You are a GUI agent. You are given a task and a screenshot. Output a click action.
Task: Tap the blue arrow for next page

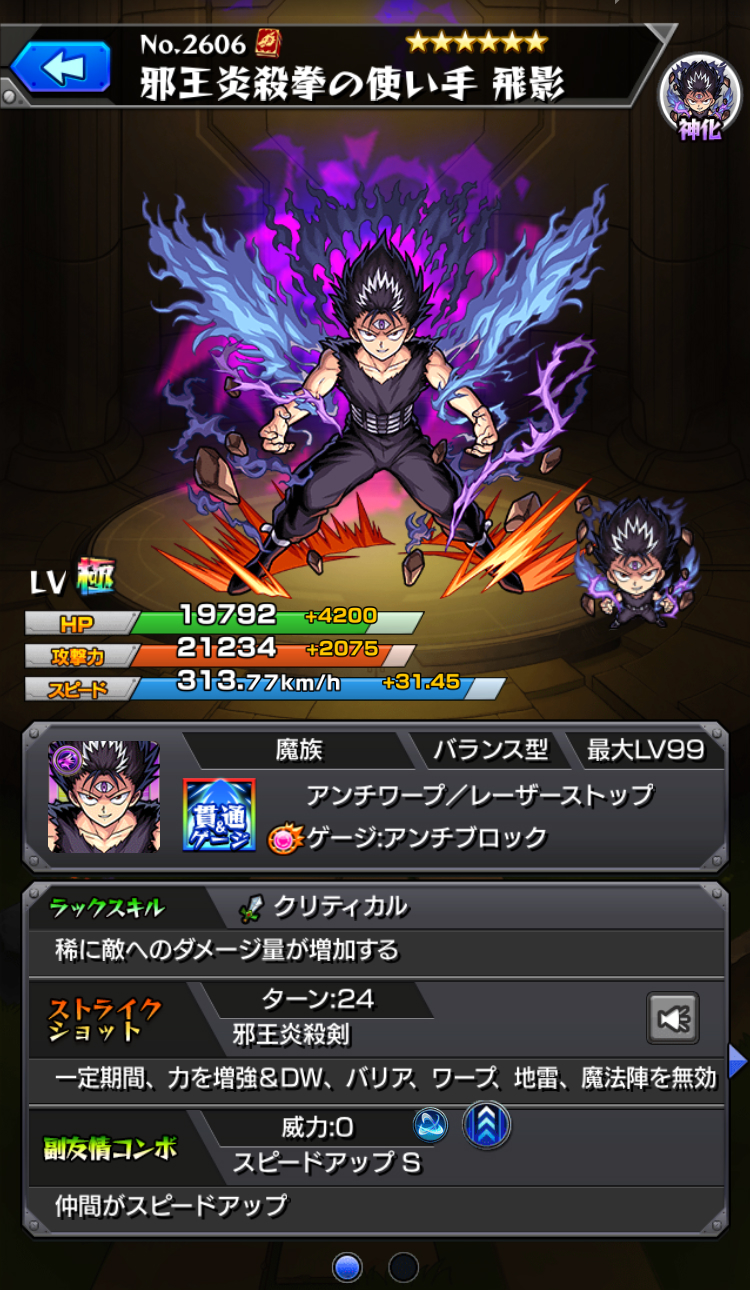tap(738, 1060)
